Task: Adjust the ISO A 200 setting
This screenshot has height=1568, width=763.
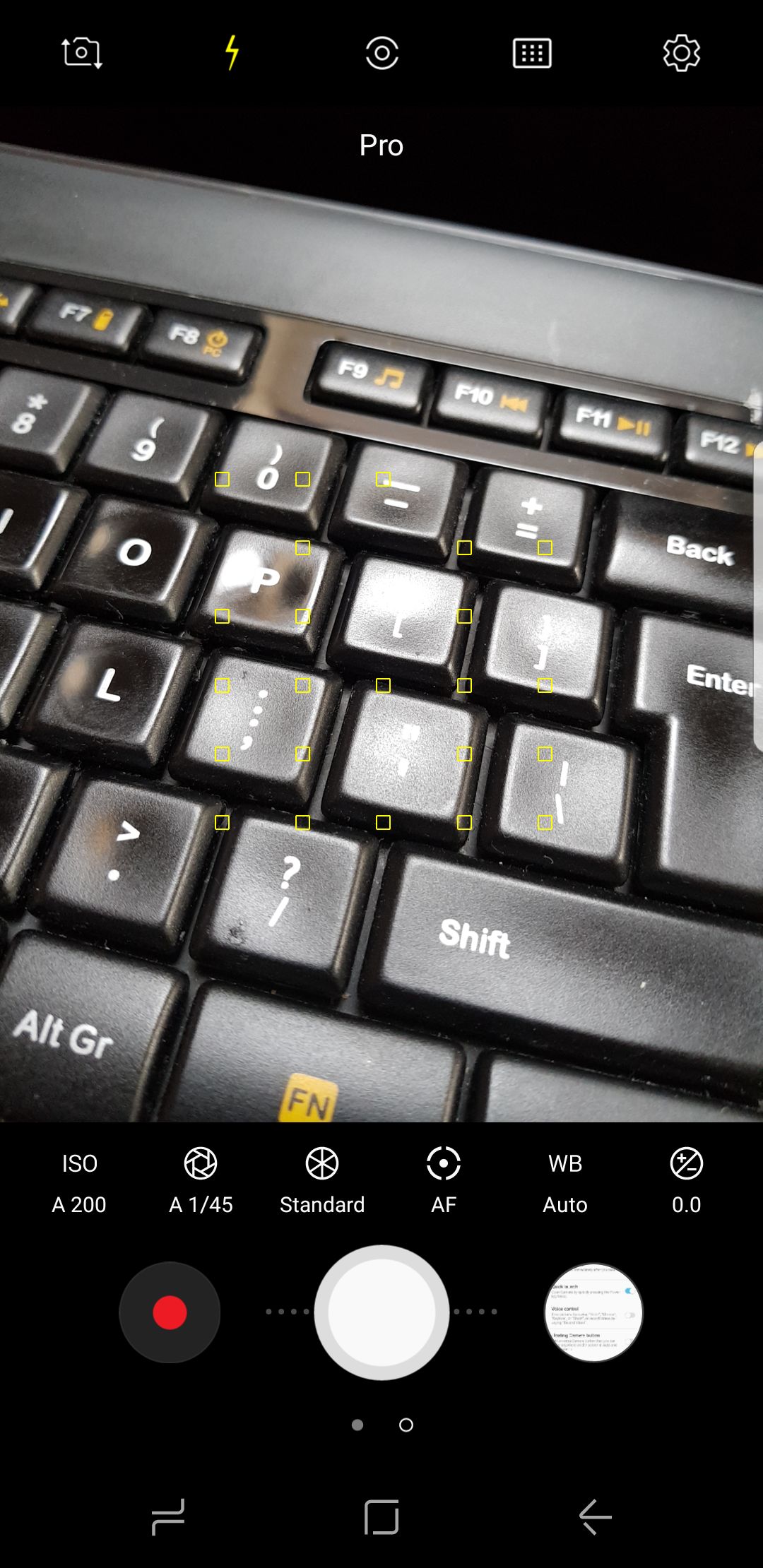Action: 79,1183
